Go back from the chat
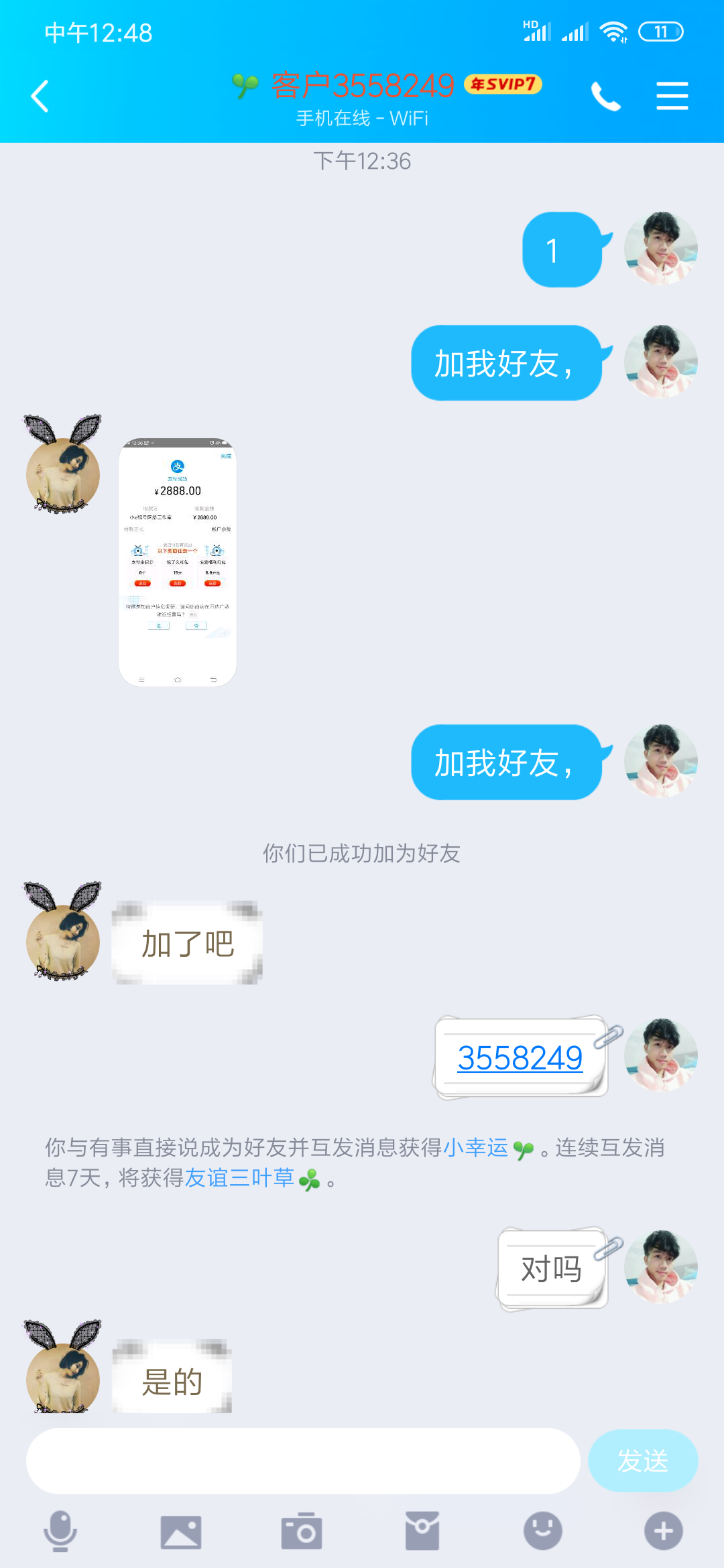 [40, 96]
